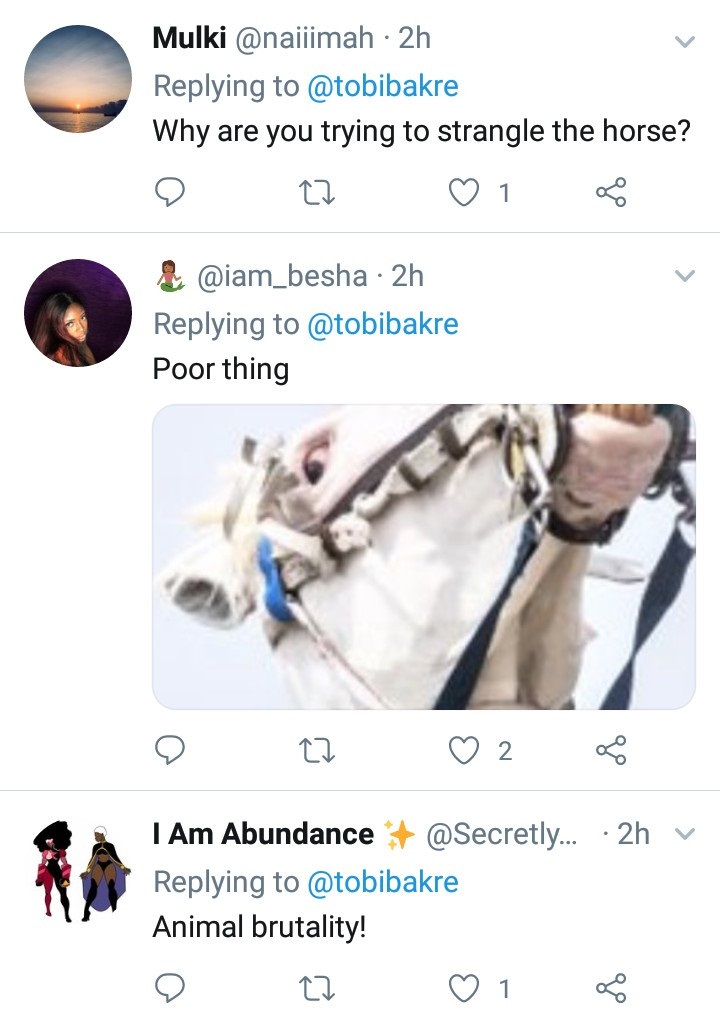The image size is (726, 1028).
Task: Retweet Mulki's horse comment
Action: click(318, 192)
